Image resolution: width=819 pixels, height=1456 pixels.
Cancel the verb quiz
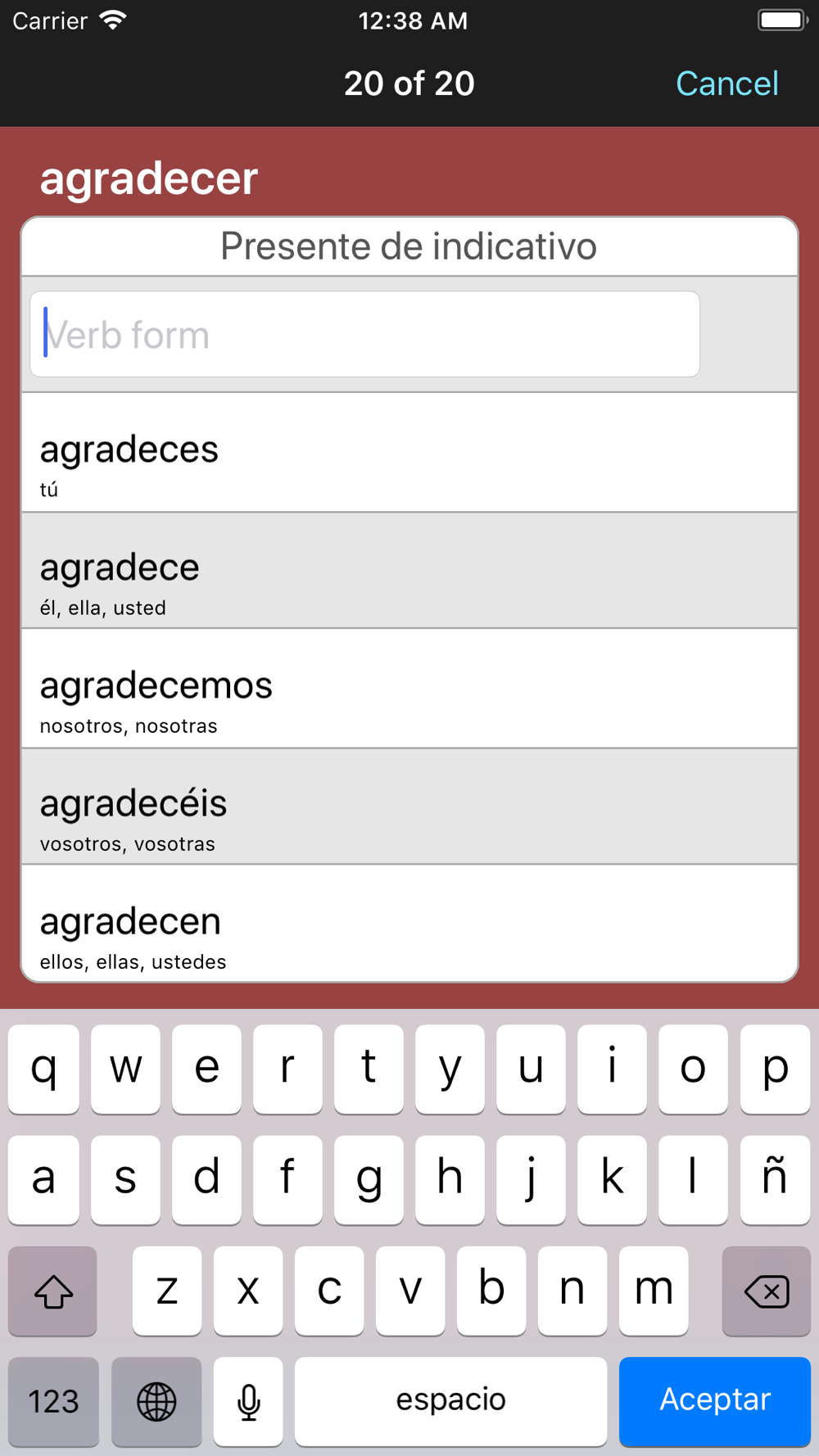[x=726, y=84]
